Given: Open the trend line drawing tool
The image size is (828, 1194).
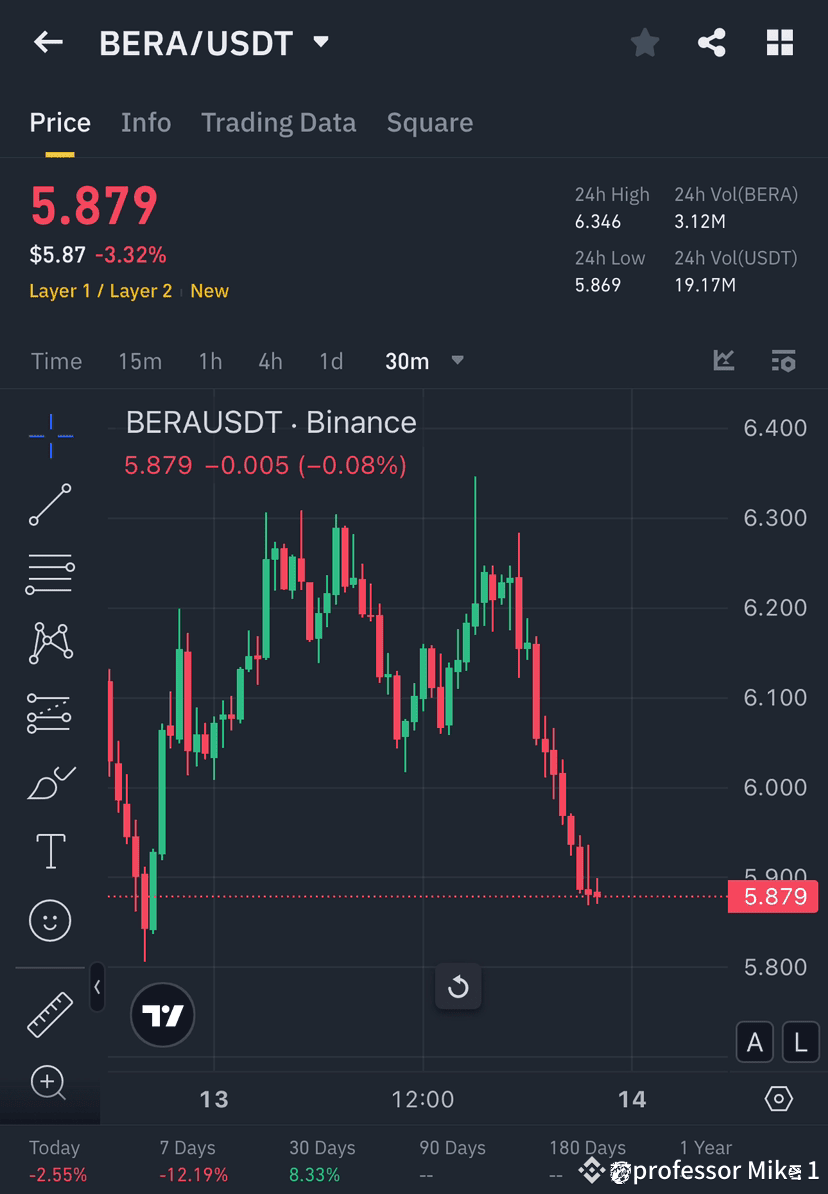Looking at the screenshot, I should [50, 504].
